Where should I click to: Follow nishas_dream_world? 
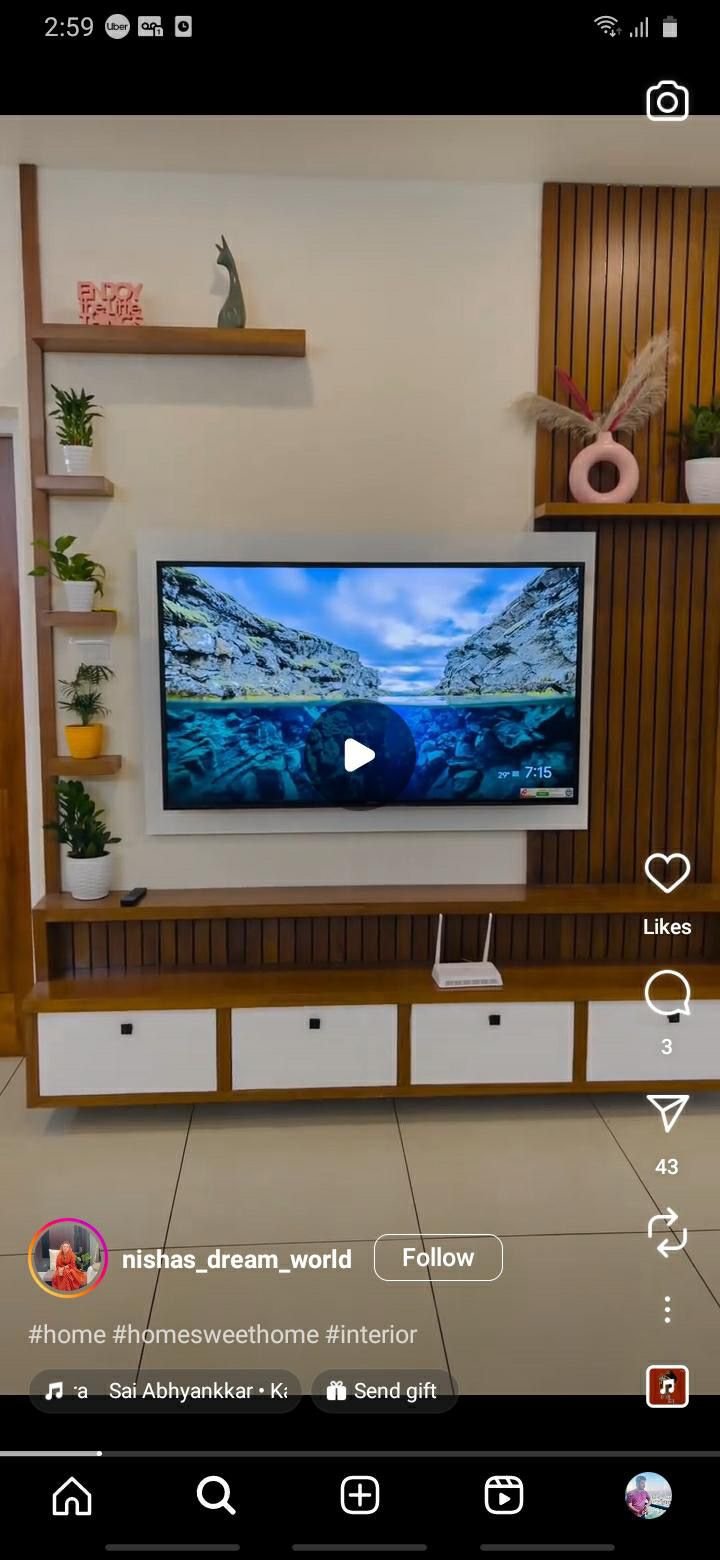point(438,1258)
